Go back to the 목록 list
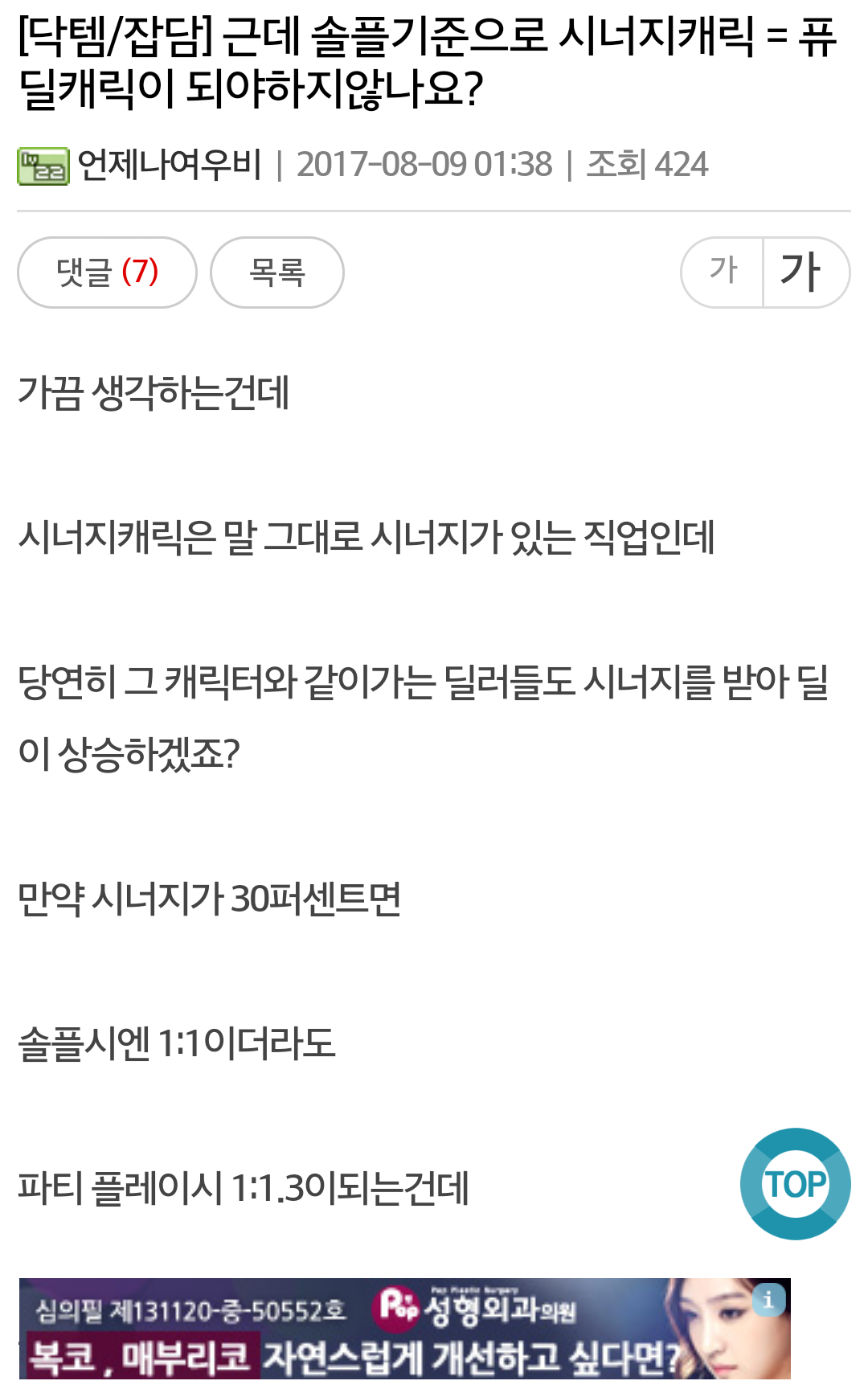This screenshot has height=1389, width=868. pos(277,272)
